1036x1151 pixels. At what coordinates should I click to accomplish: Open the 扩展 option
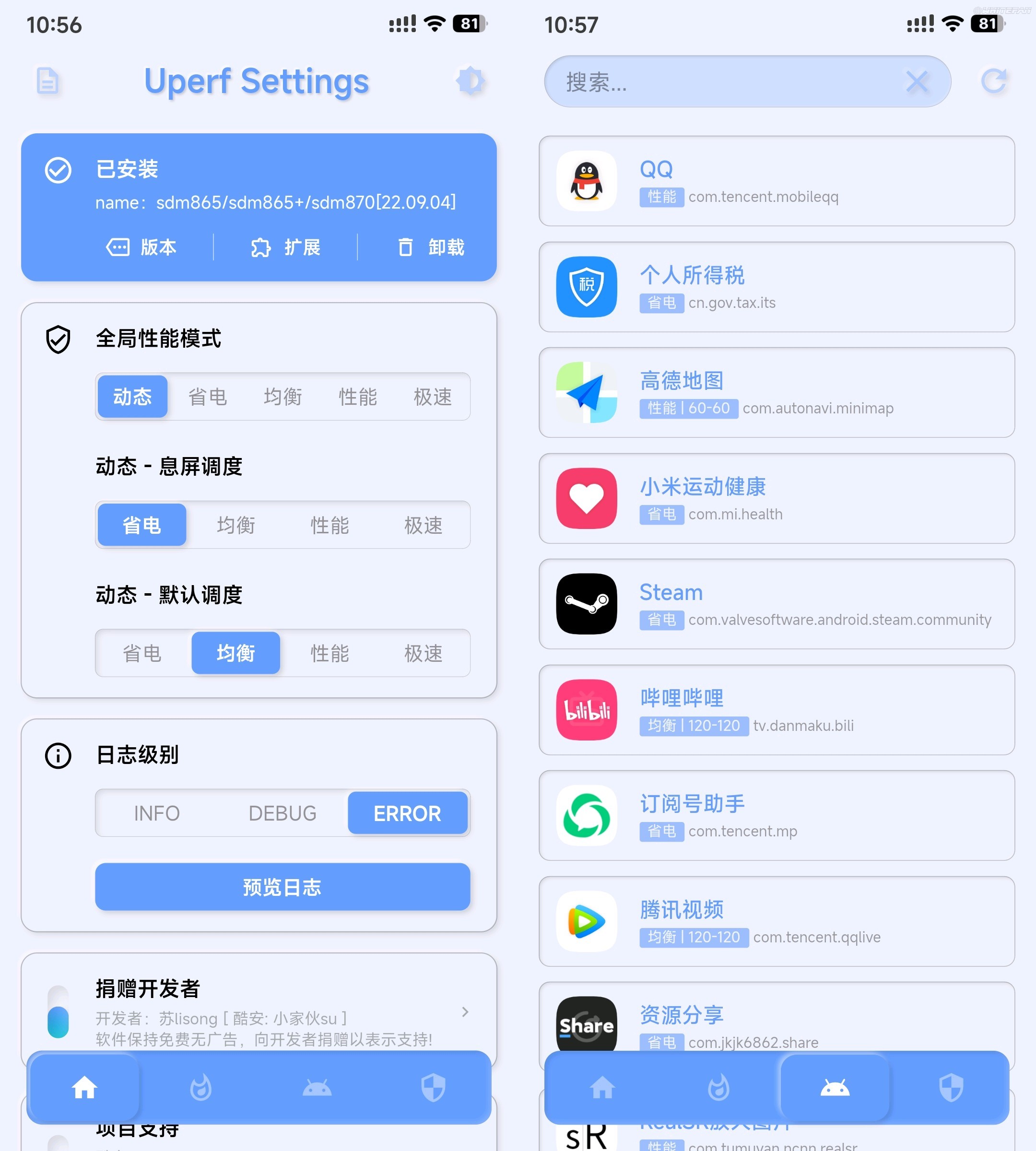[286, 247]
